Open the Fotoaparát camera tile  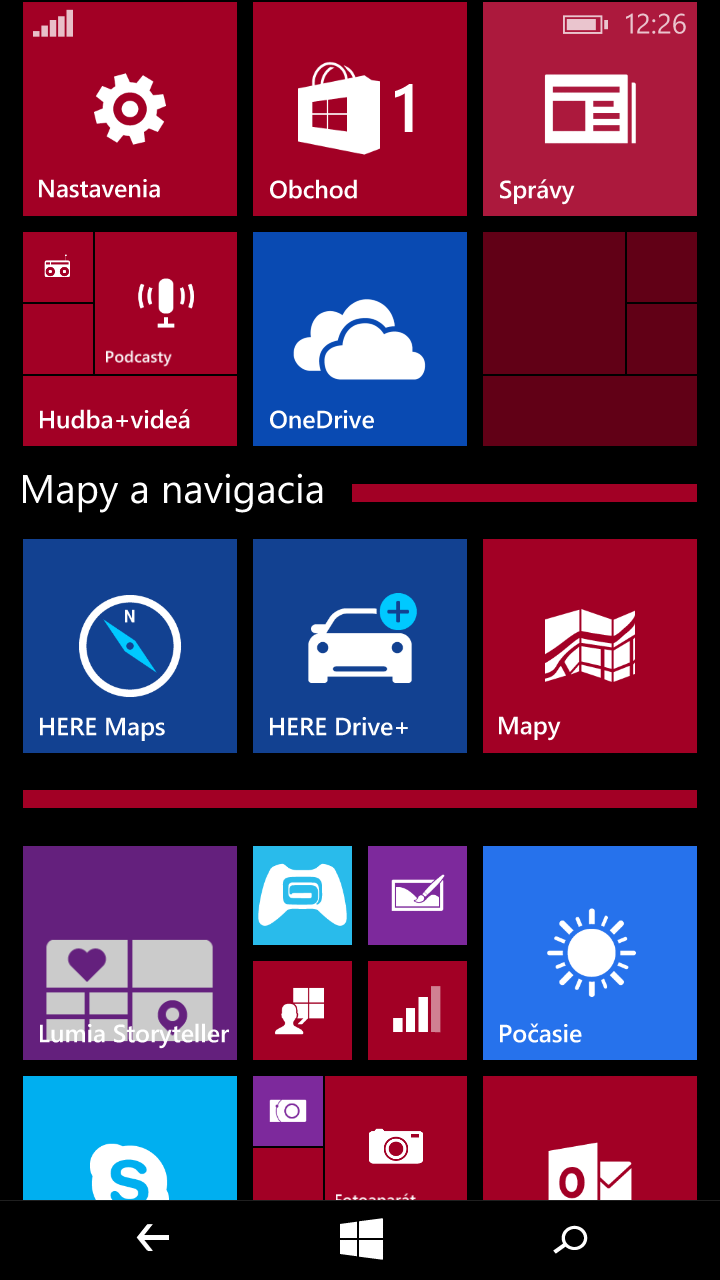[x=396, y=1138]
